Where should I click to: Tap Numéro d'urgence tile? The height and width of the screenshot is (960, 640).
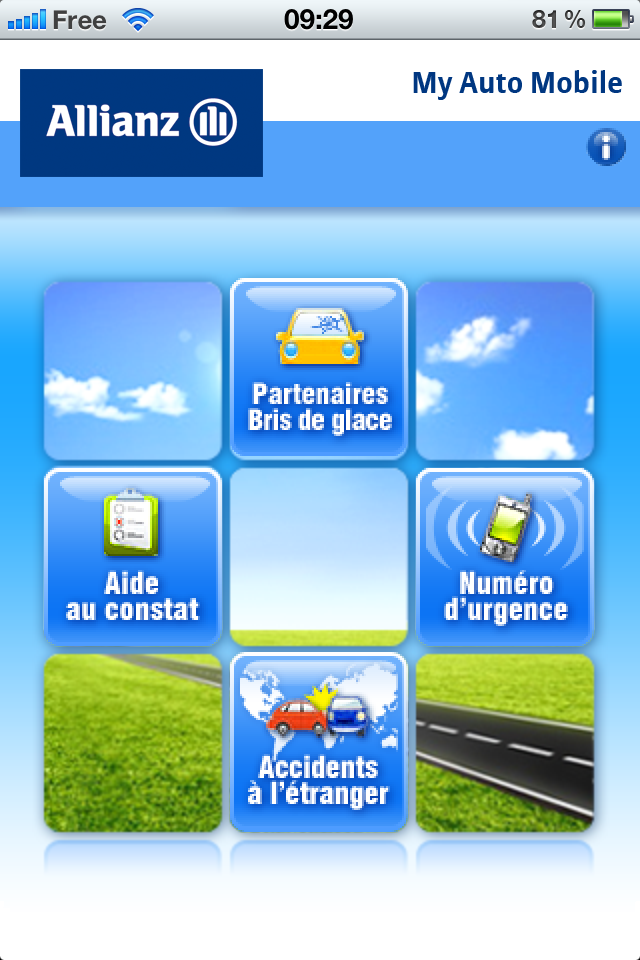click(x=505, y=557)
